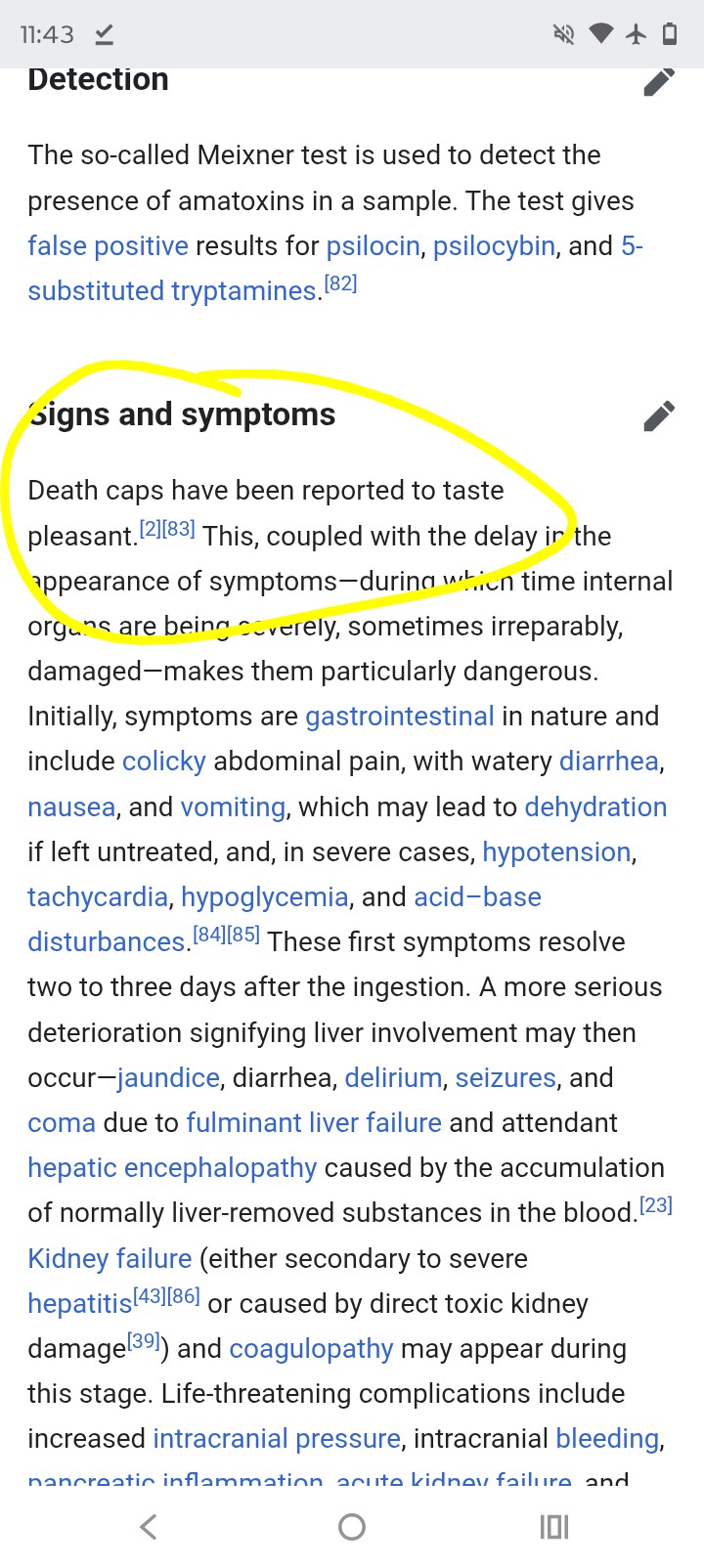Screen dimensions: 704x1568
Task: Open the tachycardia link
Action: (x=98, y=897)
